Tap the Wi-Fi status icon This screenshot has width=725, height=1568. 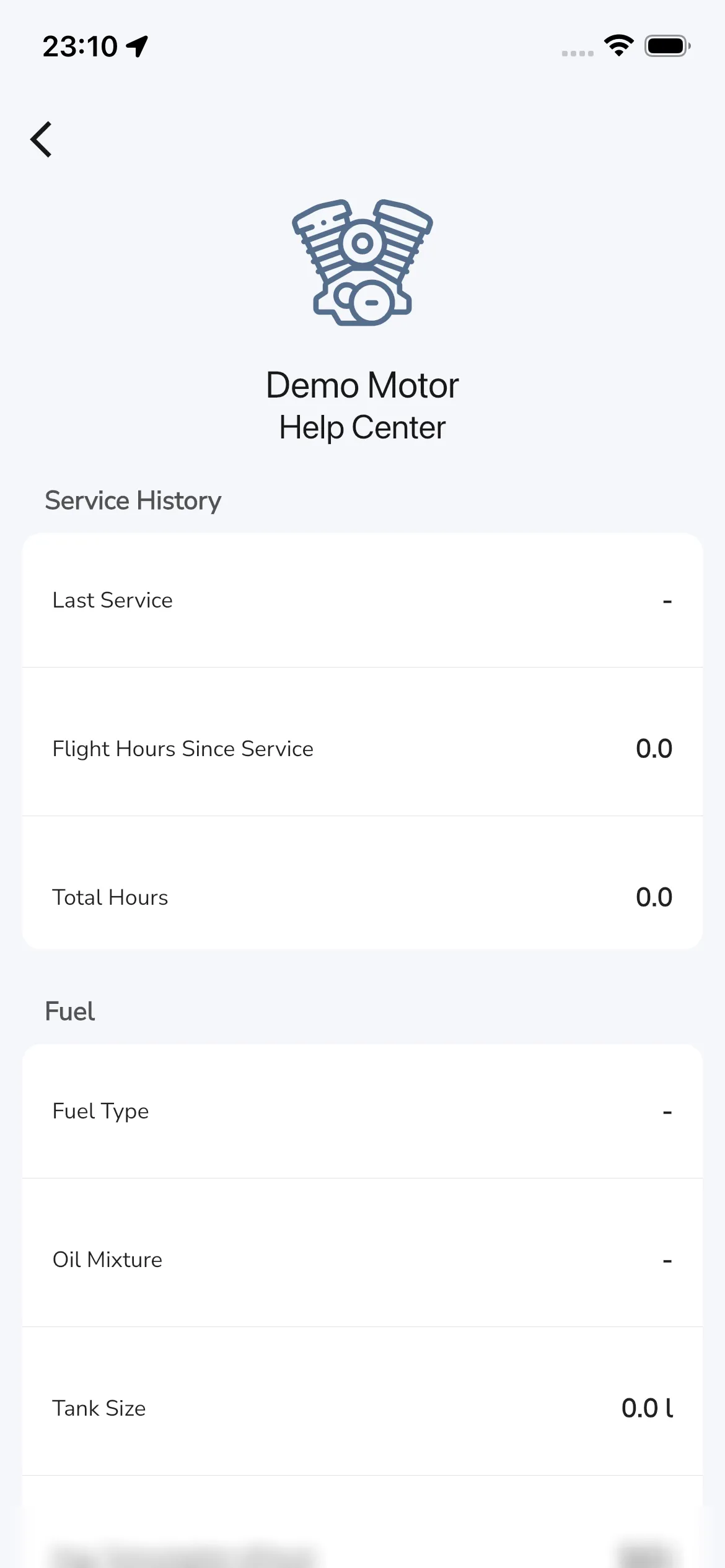click(x=618, y=45)
